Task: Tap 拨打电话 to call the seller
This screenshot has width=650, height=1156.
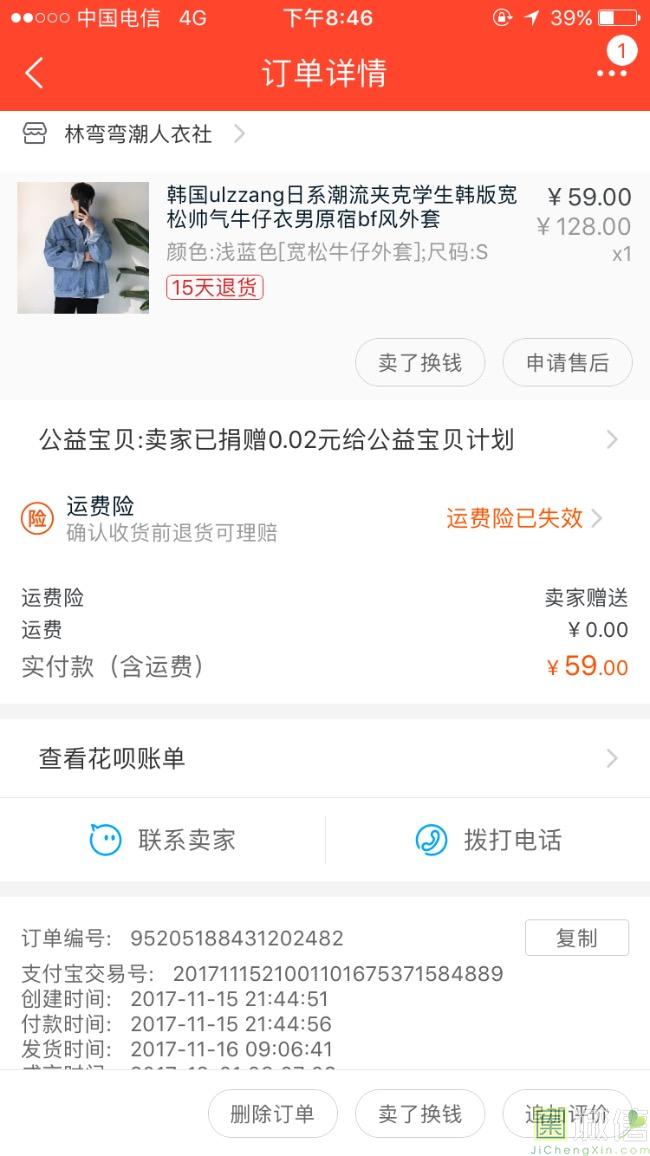Action: click(x=488, y=840)
